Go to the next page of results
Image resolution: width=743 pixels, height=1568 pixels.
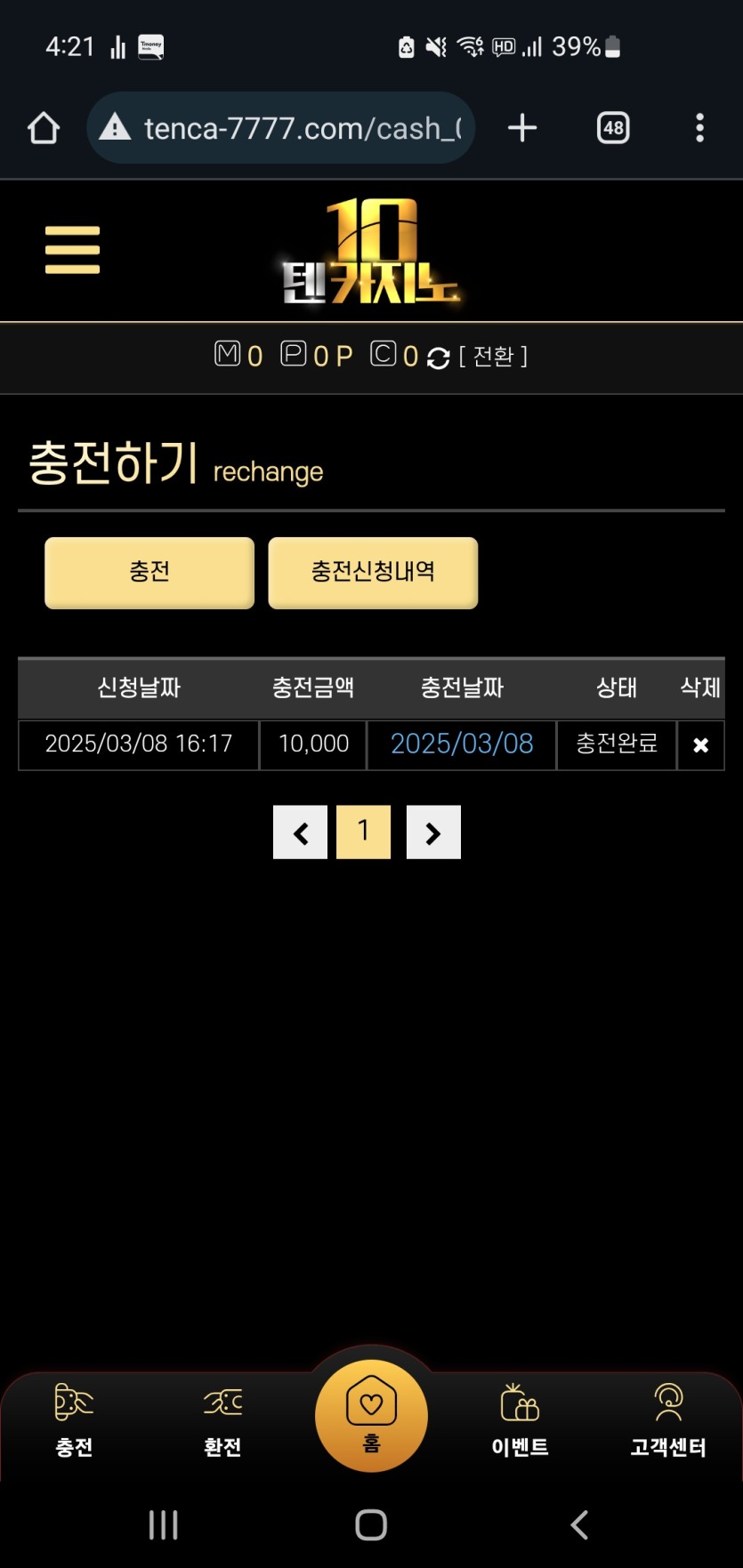(x=433, y=832)
